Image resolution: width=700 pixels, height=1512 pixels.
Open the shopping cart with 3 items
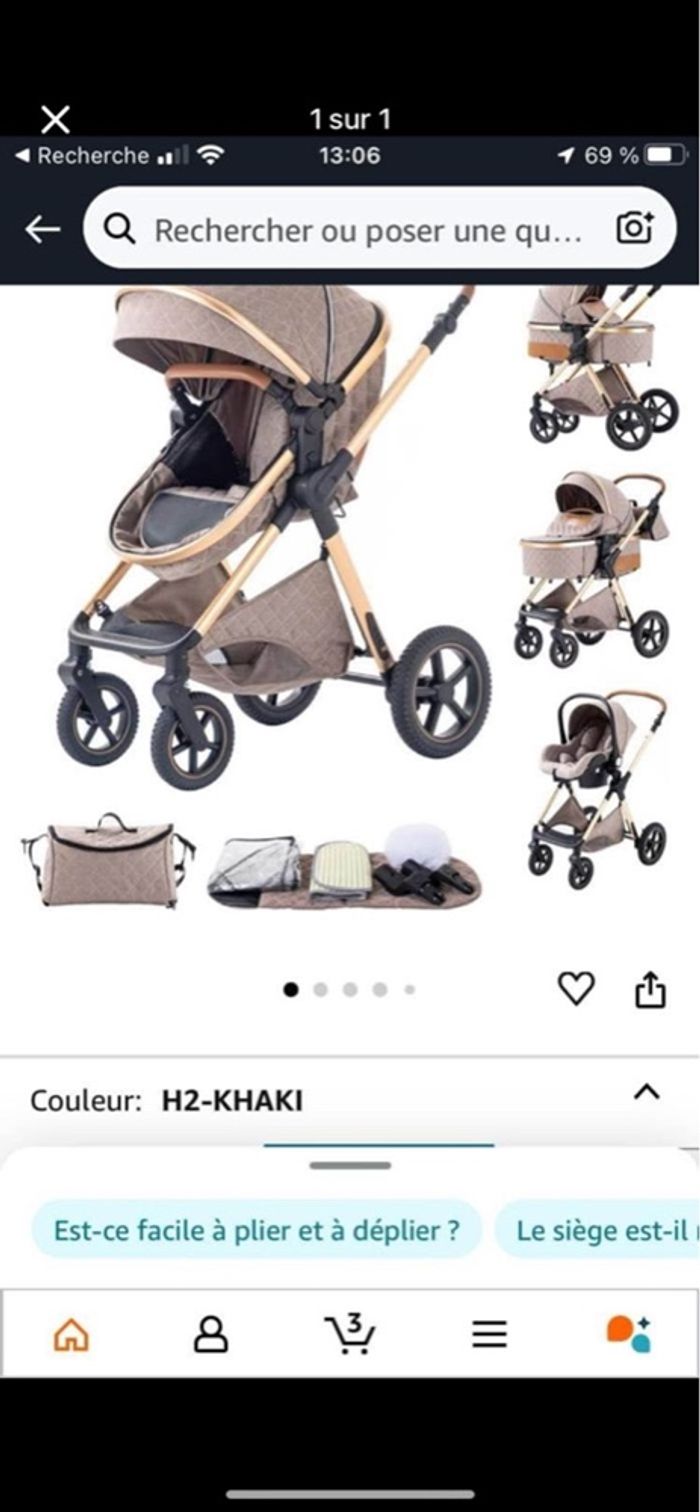pyautogui.click(x=350, y=1333)
